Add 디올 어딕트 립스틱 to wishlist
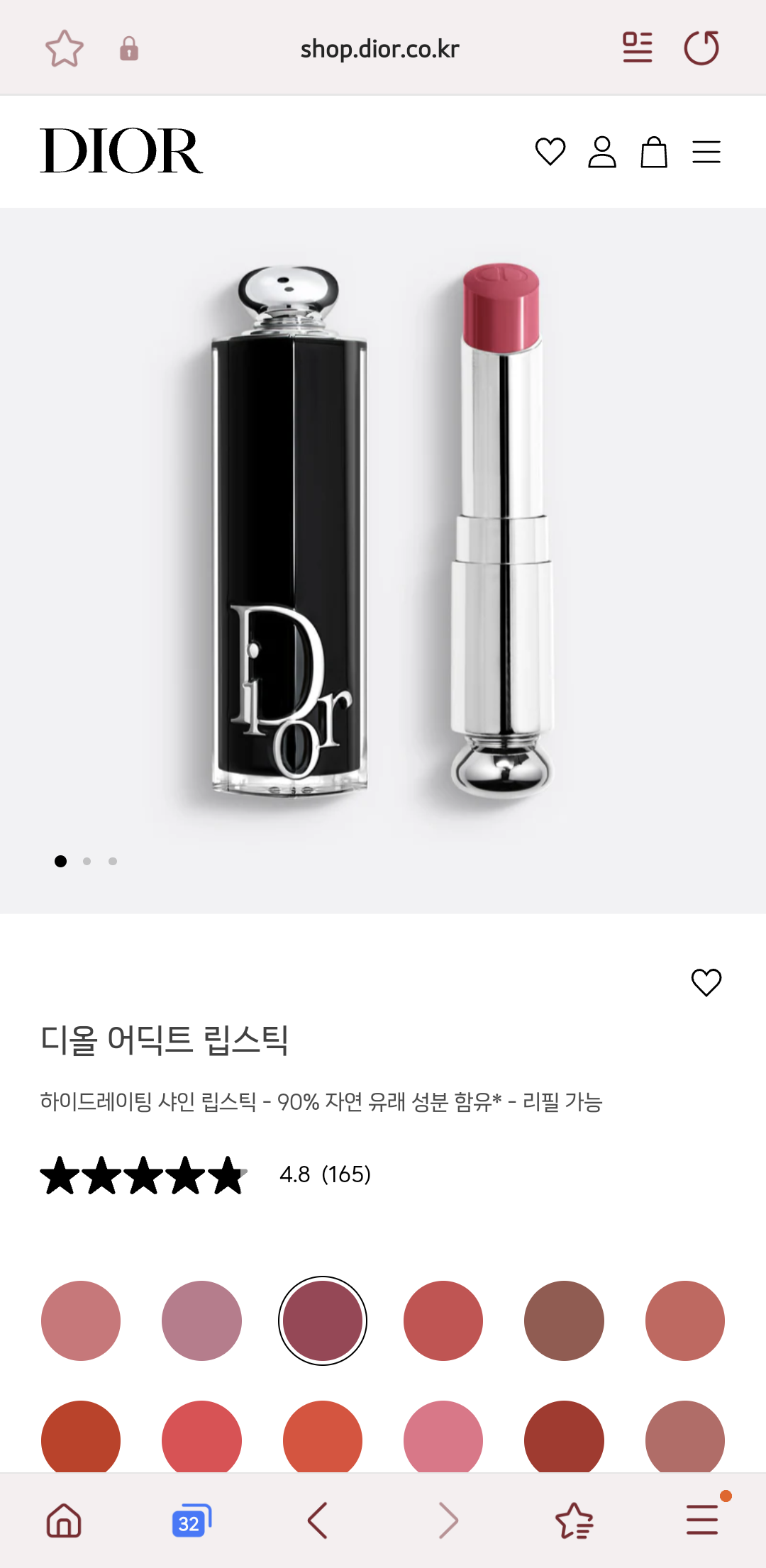The height and width of the screenshot is (1568, 766). pos(706,982)
